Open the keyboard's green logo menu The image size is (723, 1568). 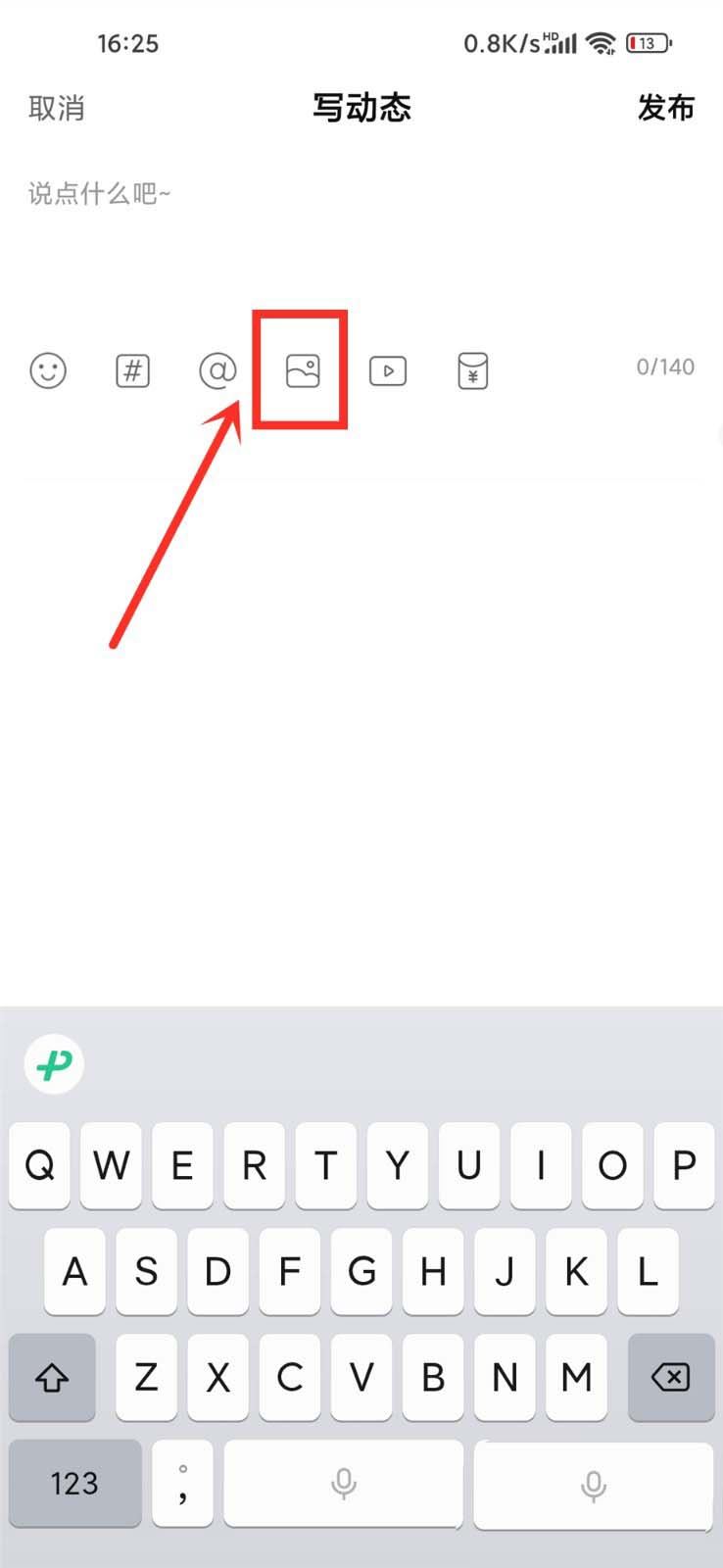tap(54, 1064)
